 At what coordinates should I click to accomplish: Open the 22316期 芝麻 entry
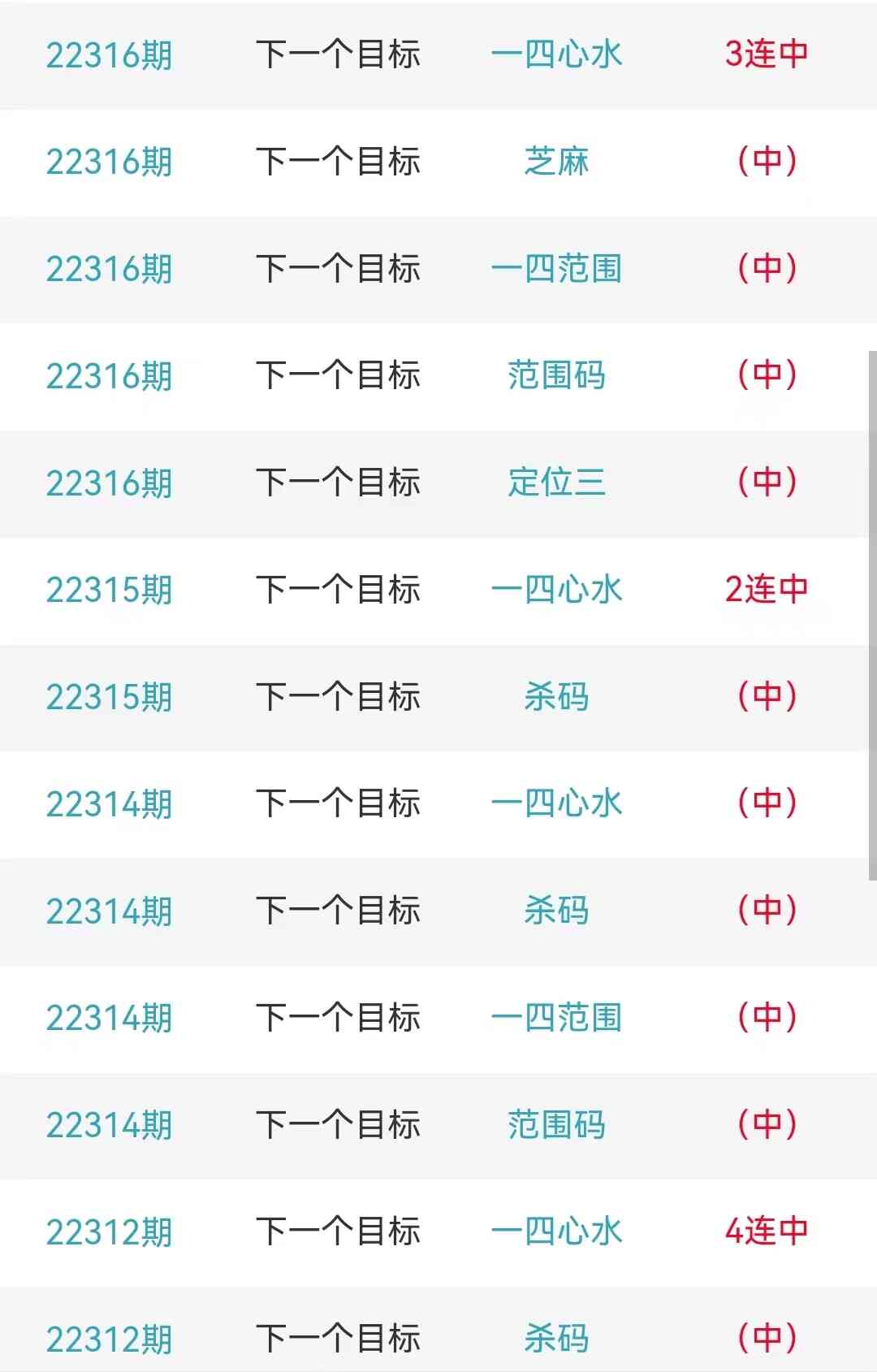click(556, 162)
